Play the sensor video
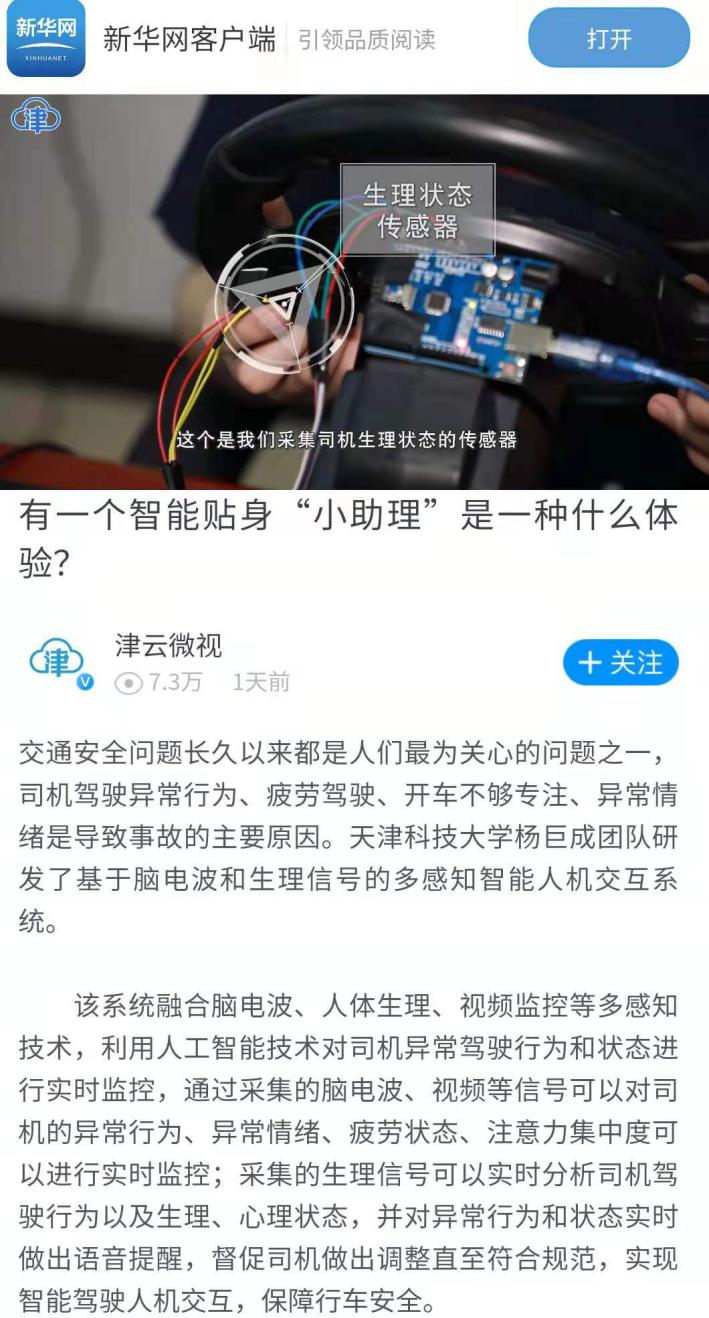Image resolution: width=709 pixels, height=1318 pixels. click(354, 292)
